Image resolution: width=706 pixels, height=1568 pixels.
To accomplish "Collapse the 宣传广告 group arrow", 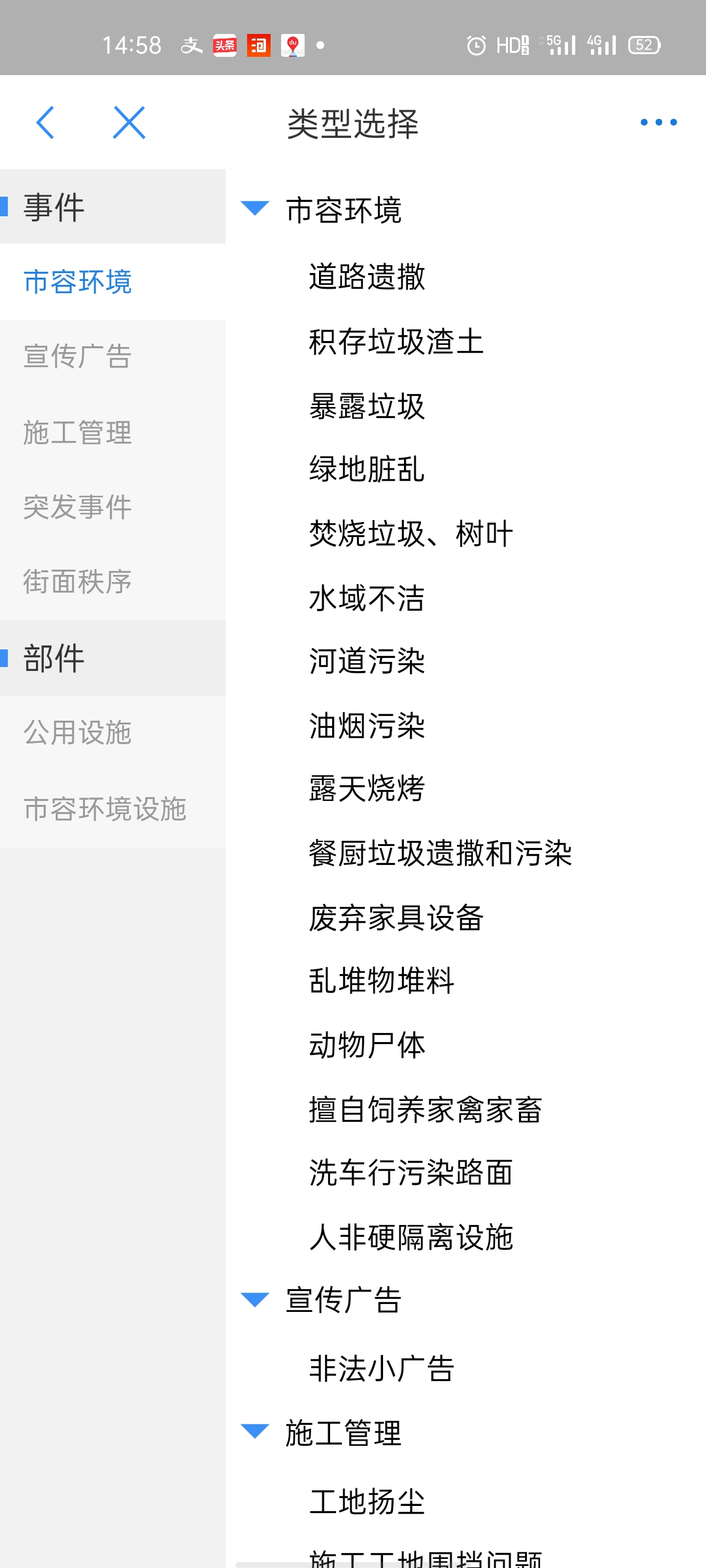I will coord(255,1299).
